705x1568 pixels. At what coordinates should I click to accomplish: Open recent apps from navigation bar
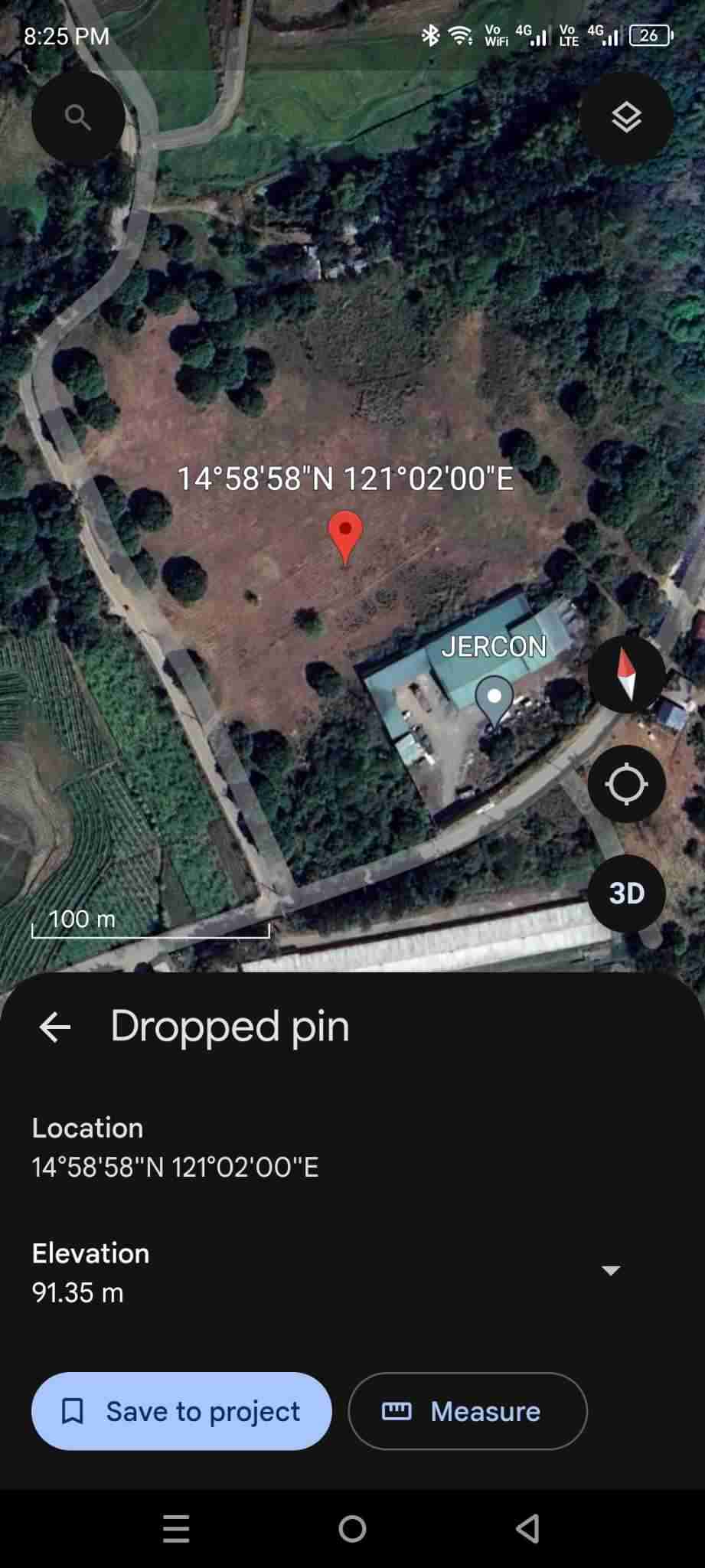176,1529
